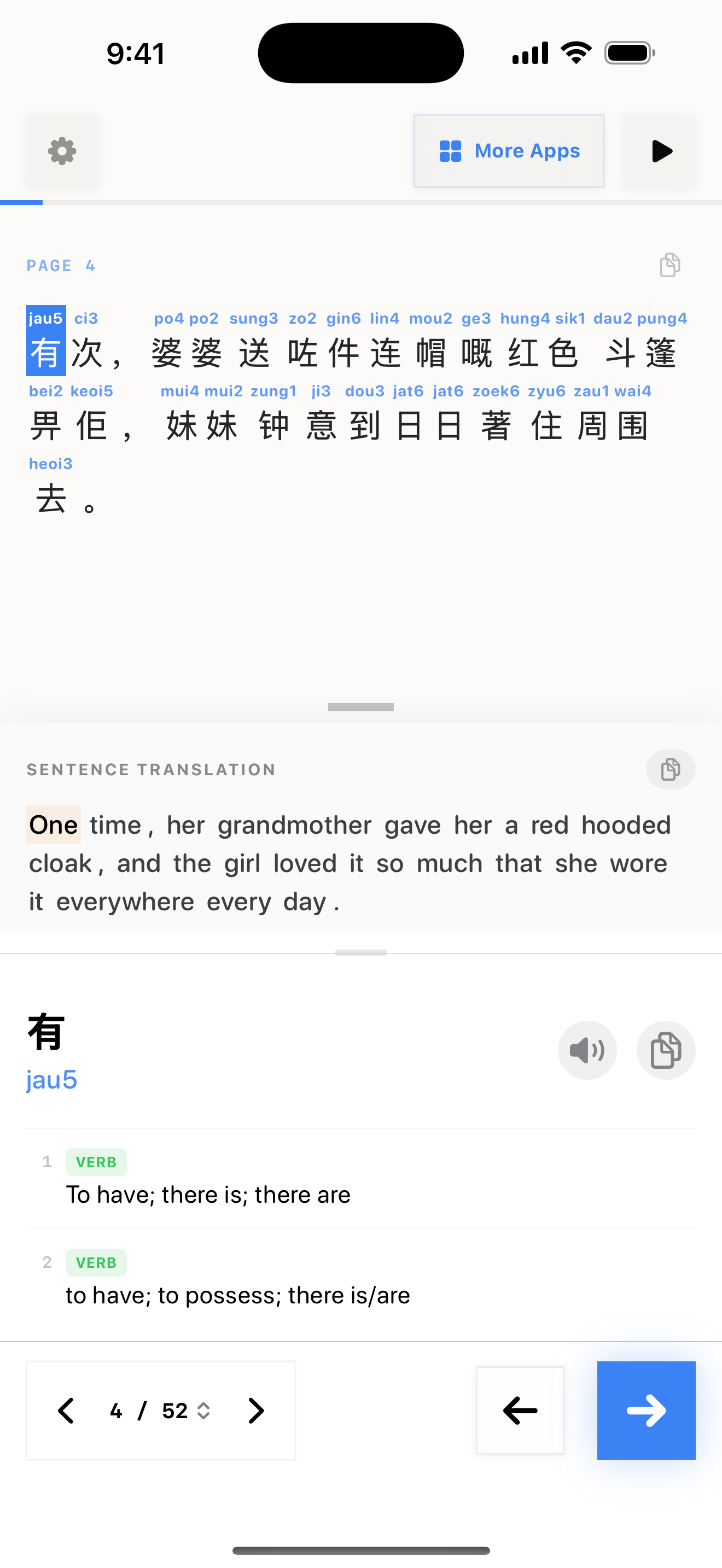Move back to the previous word
This screenshot has width=722, height=1568.
coord(520,1411)
